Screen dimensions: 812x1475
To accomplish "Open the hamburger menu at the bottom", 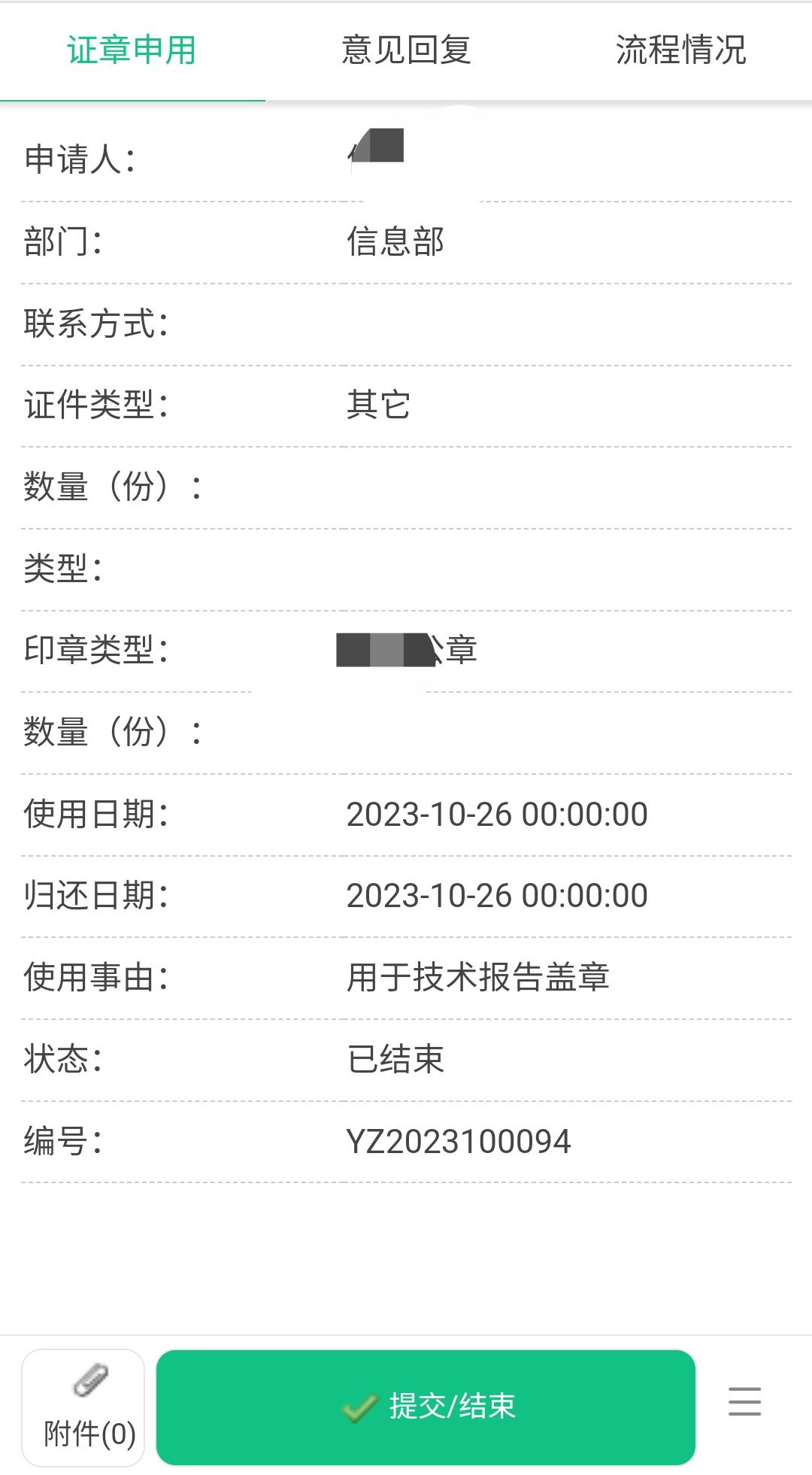I will point(744,1402).
